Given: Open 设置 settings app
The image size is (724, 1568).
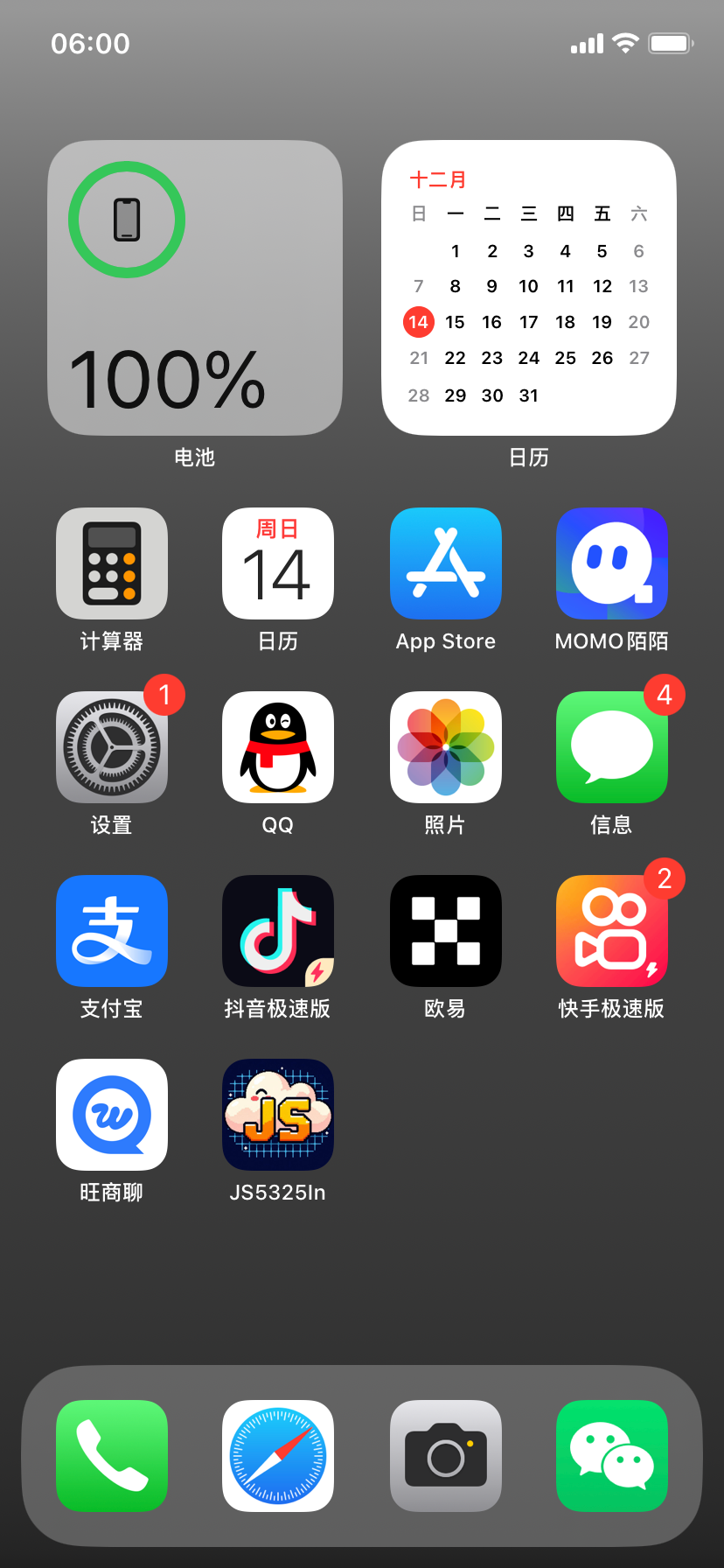Looking at the screenshot, I should (112, 747).
